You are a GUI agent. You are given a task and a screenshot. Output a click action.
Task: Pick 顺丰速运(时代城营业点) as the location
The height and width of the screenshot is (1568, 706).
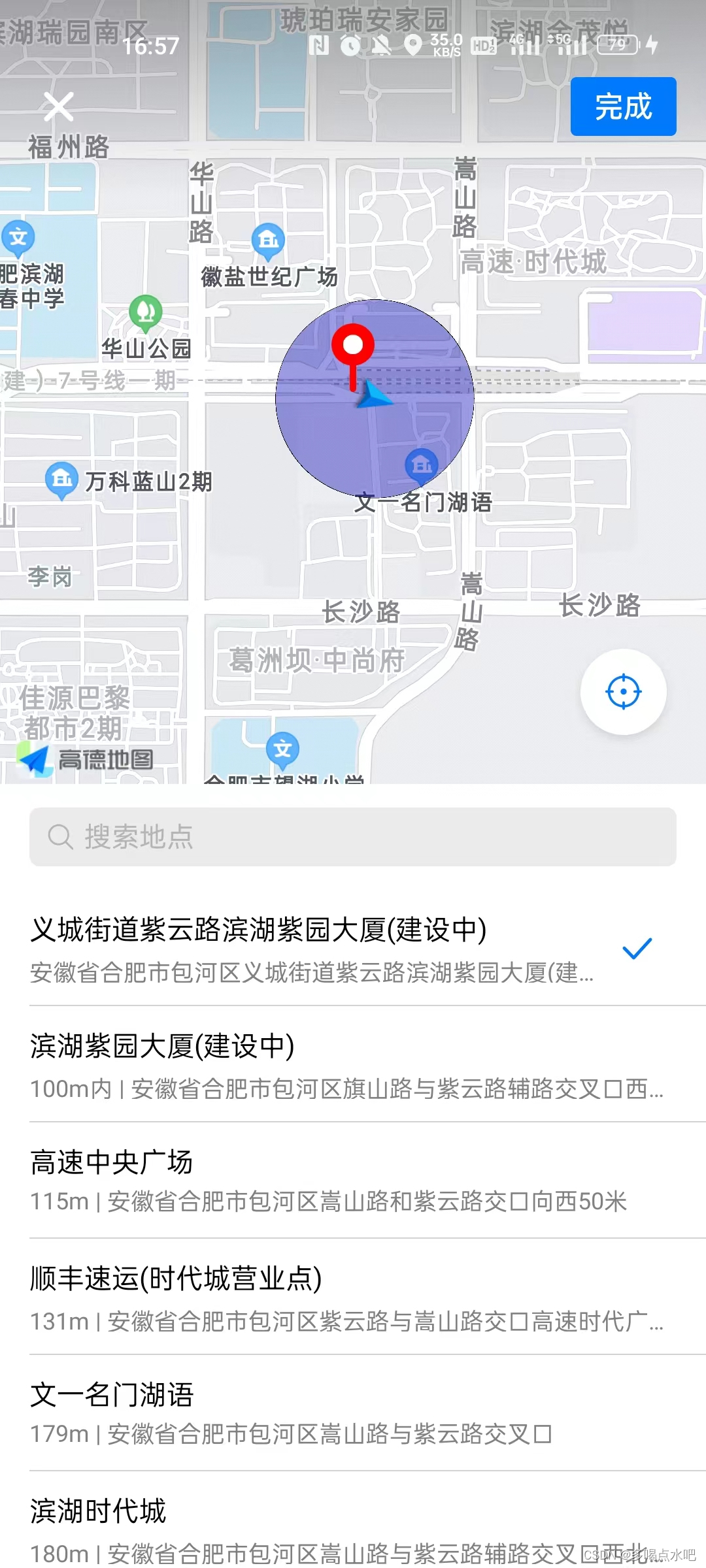coord(346,1298)
